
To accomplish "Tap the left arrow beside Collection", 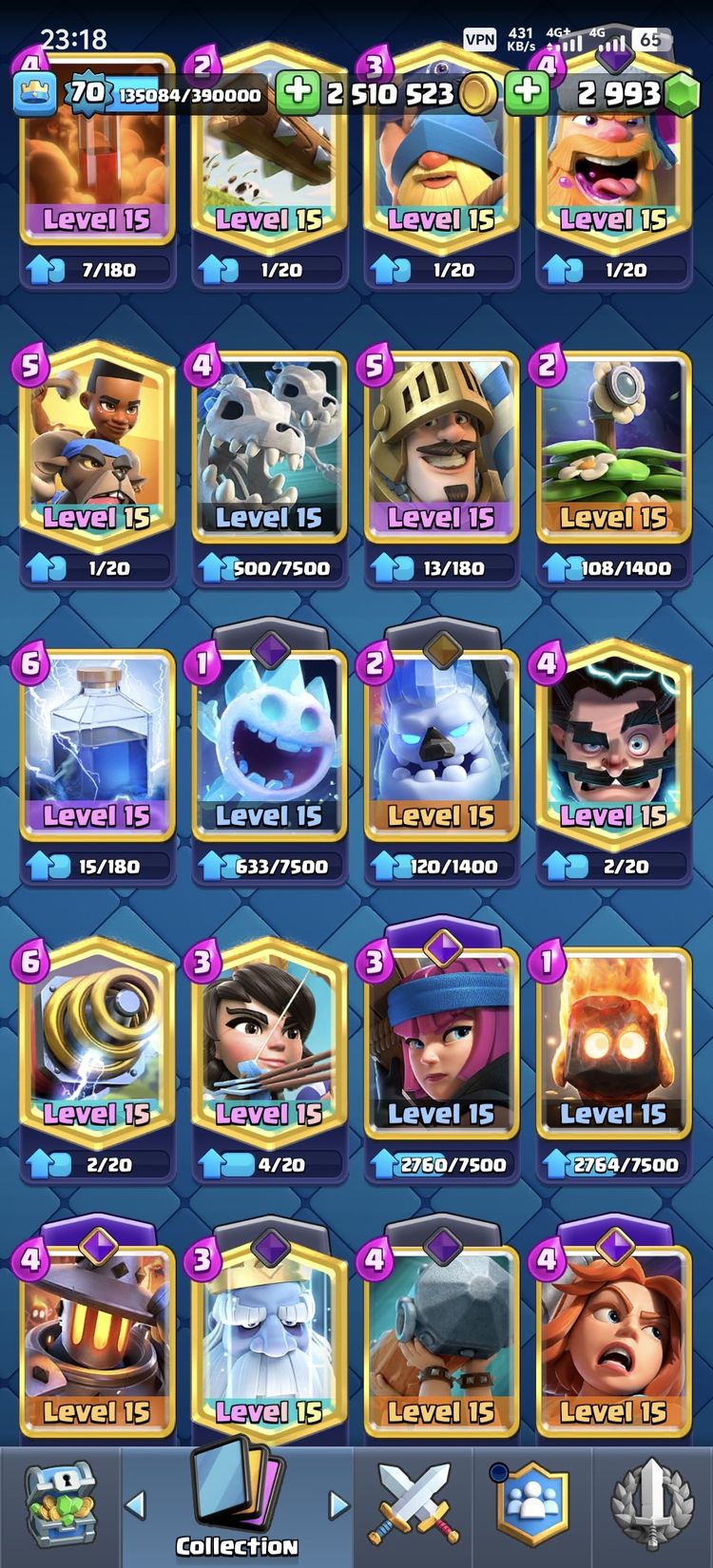I will pos(136,1504).
